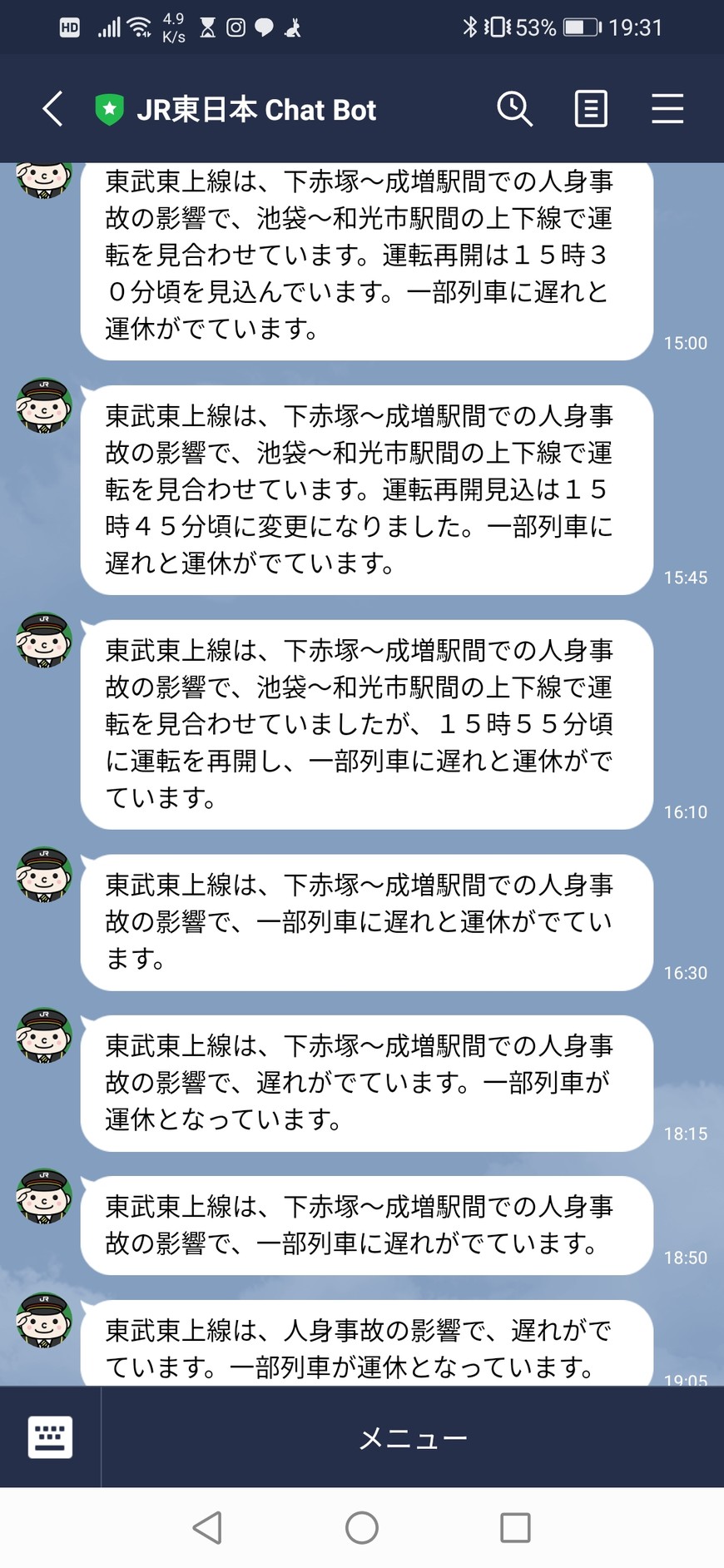Open the notes icon in the header
Viewport: 724px width, 1568px height.
pyautogui.click(x=591, y=109)
